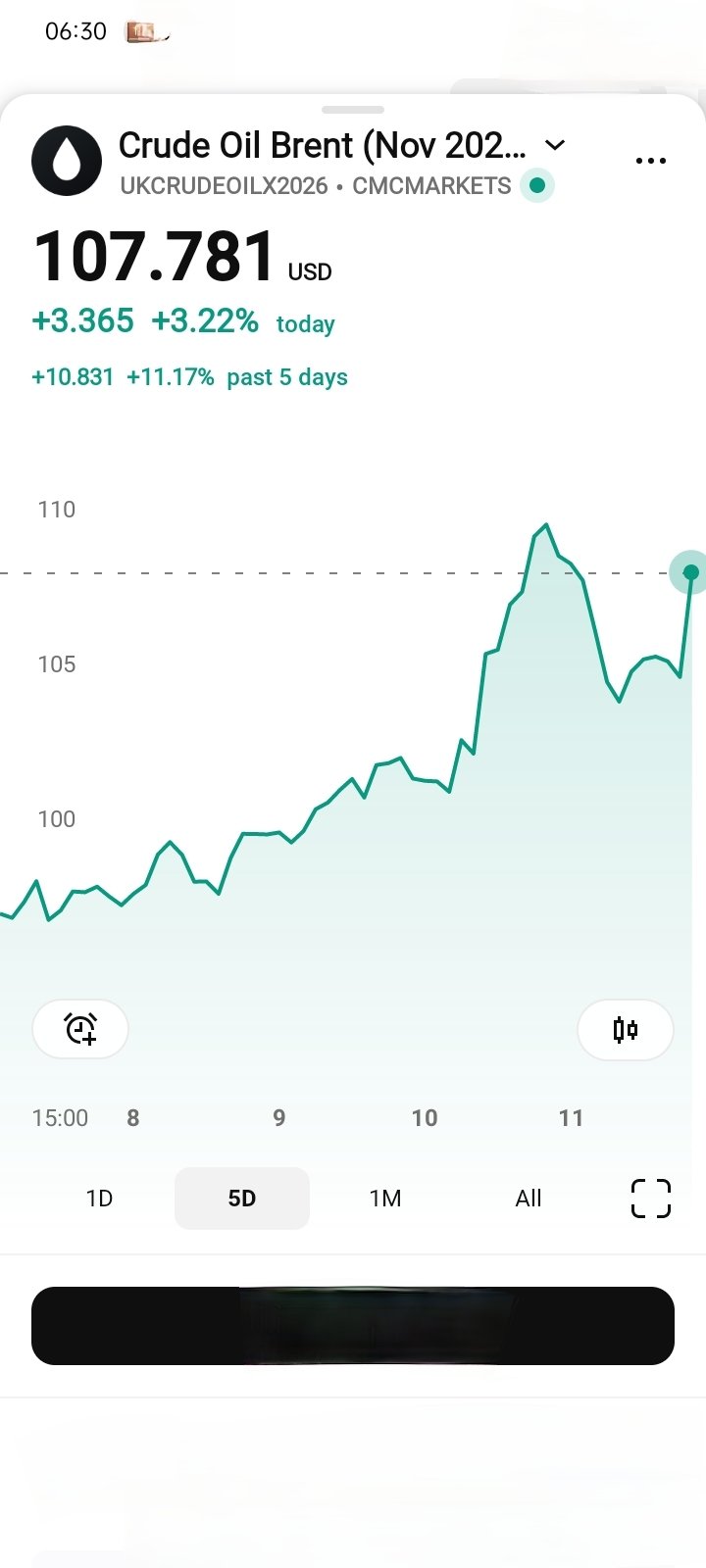The image size is (706, 1568).
Task: Select the 5D time range
Action: tap(242, 1199)
